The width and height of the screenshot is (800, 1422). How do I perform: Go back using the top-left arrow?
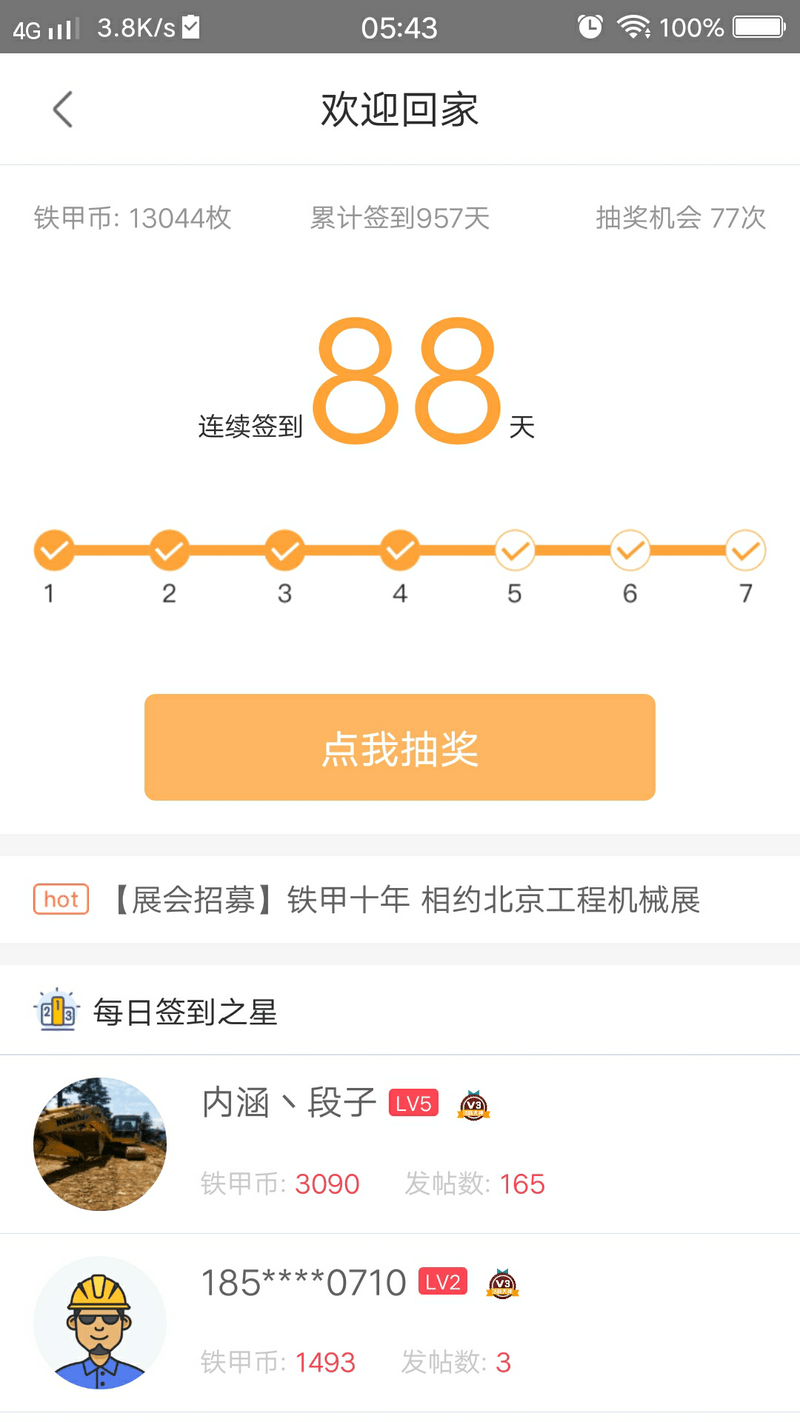click(62, 109)
